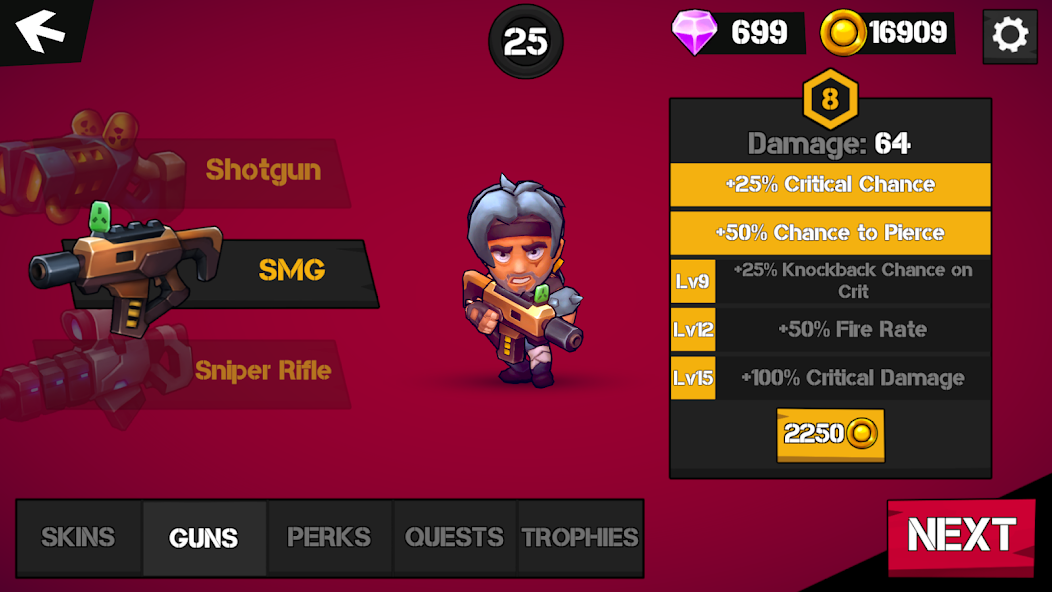Tap the NEXT button

pos(961,536)
